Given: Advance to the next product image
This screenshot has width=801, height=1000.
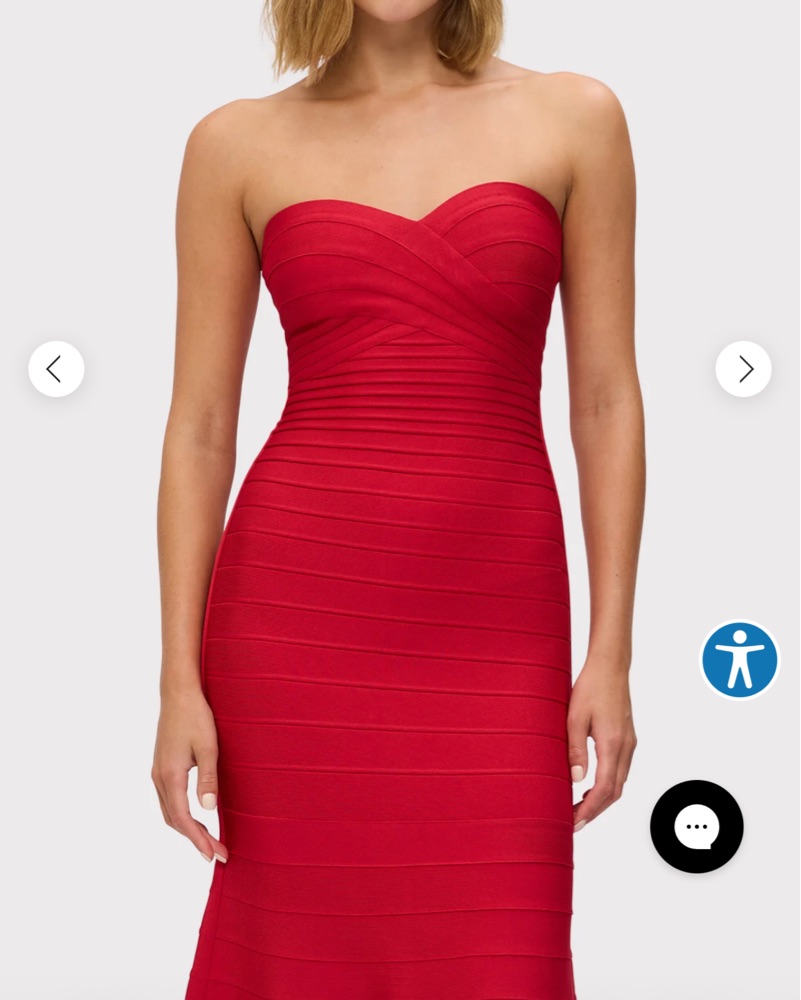Looking at the screenshot, I should tap(743, 369).
